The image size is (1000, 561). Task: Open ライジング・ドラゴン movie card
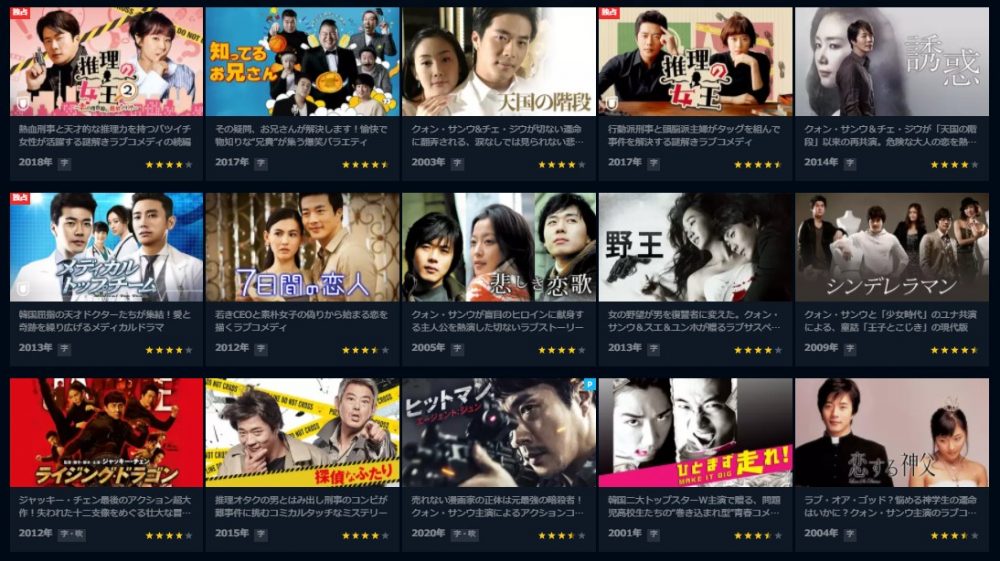106,432
